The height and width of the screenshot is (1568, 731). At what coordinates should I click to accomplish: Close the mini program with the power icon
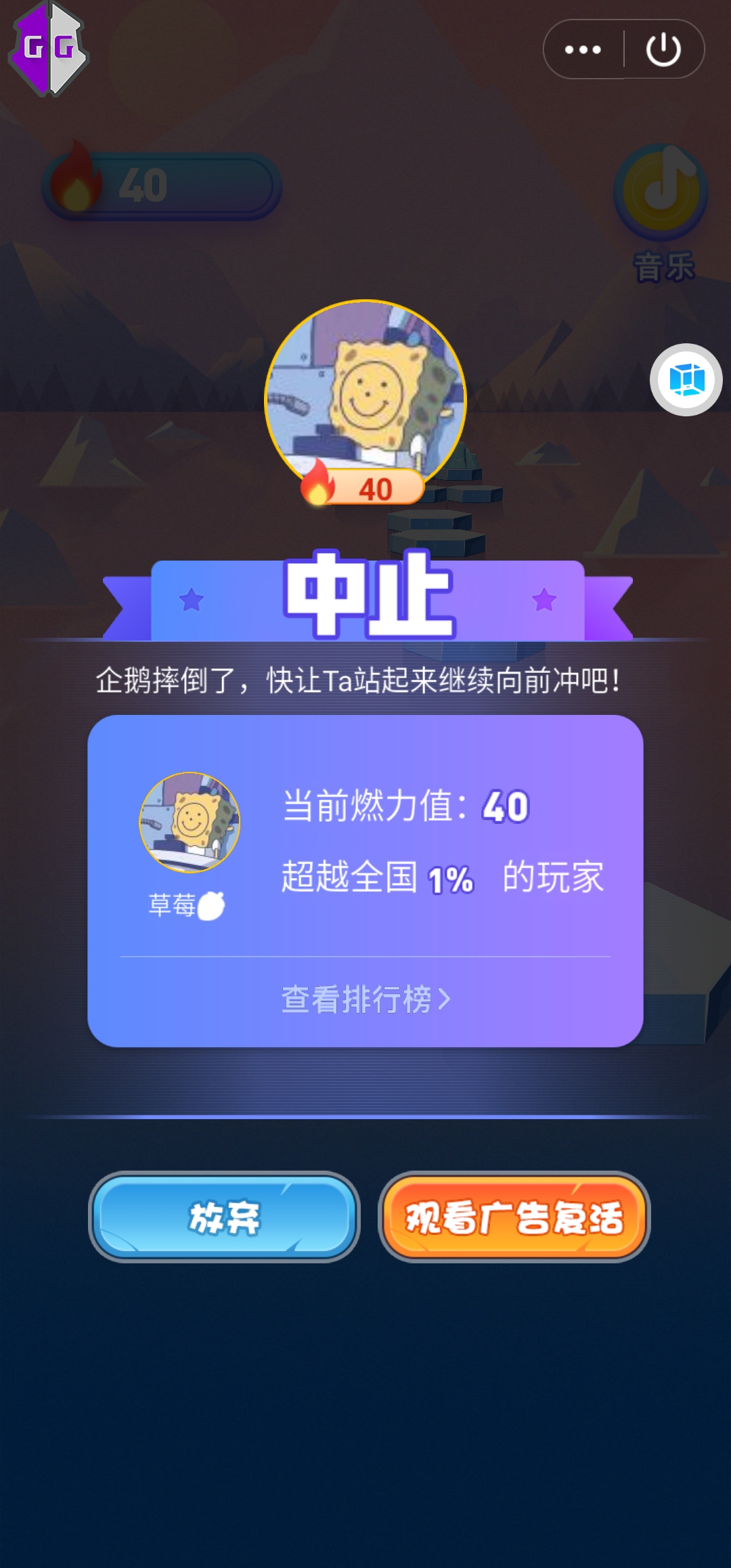click(x=663, y=49)
